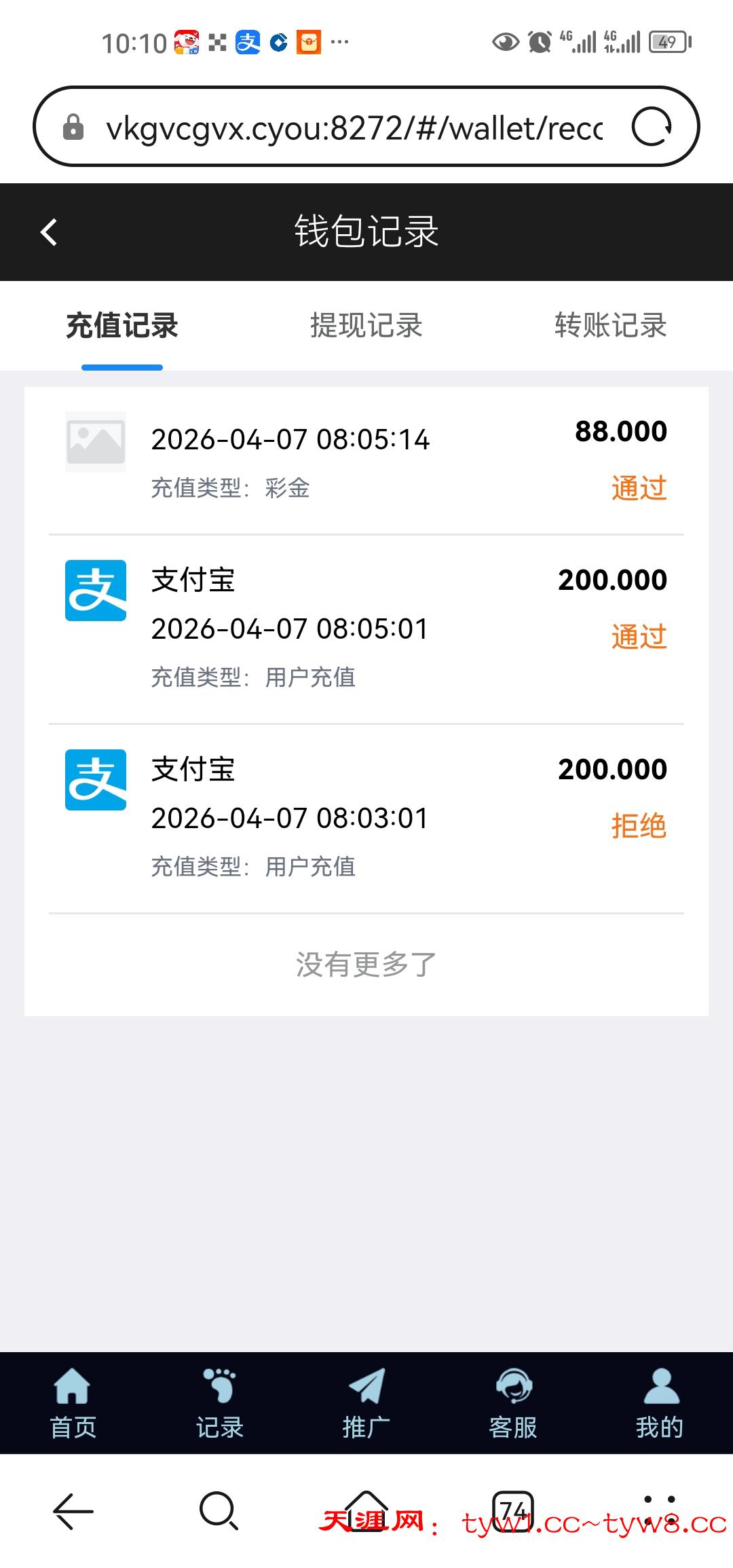Open the 我的 profile tab
This screenshot has width=733, height=1568.
coord(660,1403)
